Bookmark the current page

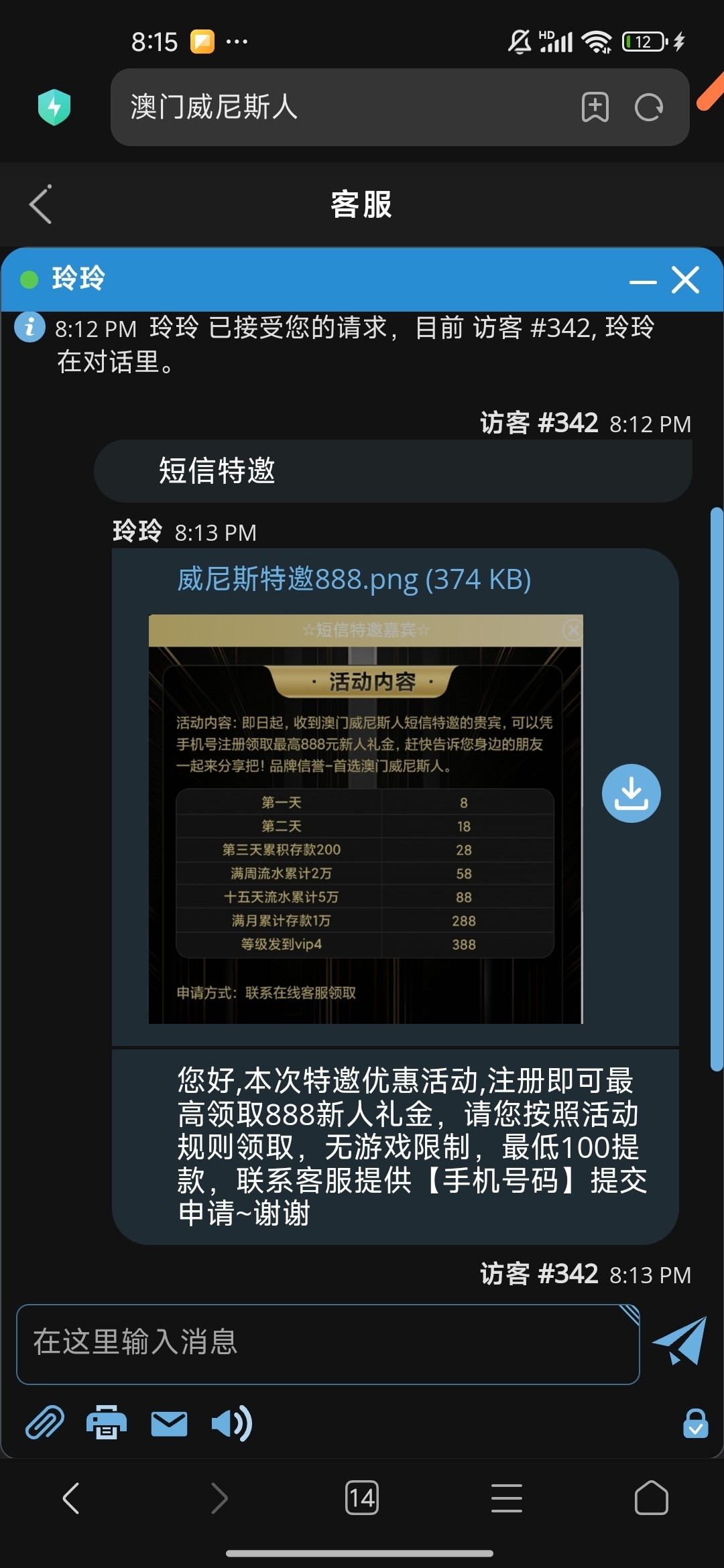[x=595, y=107]
